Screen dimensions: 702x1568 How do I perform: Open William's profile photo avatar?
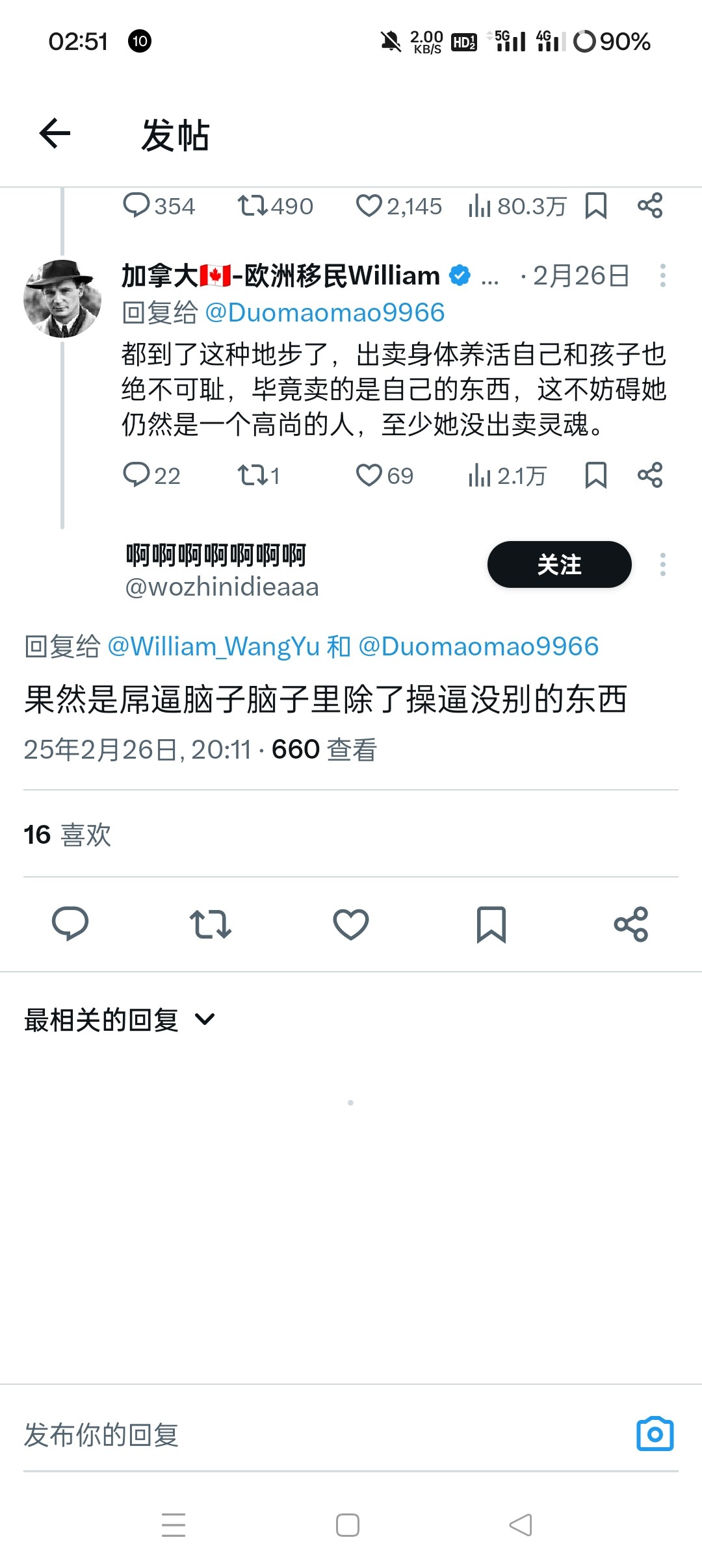62,299
